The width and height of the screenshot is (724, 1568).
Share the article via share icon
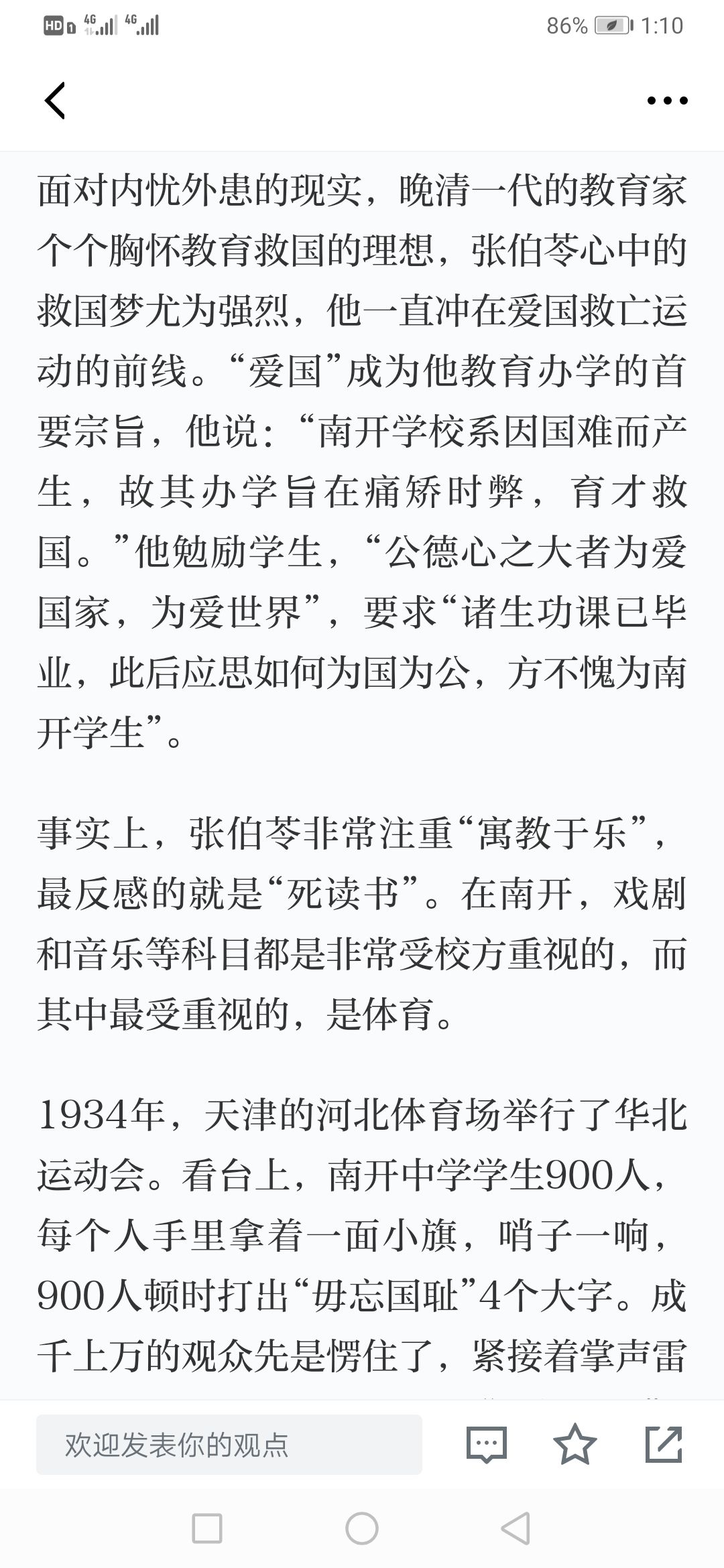[x=664, y=1444]
